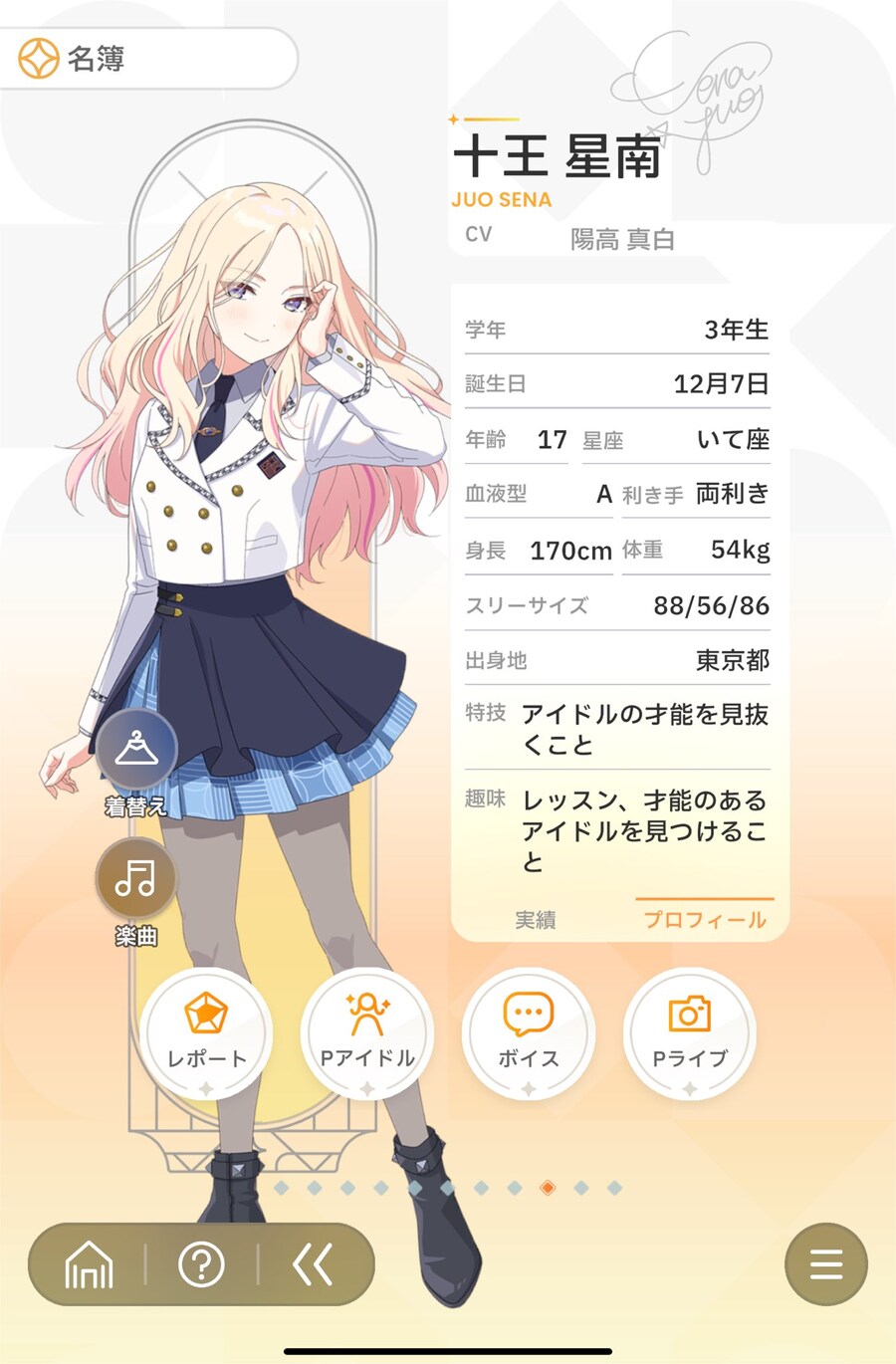896x1364 pixels.
Task: Open the hamburger menu button
Action: (x=825, y=1264)
